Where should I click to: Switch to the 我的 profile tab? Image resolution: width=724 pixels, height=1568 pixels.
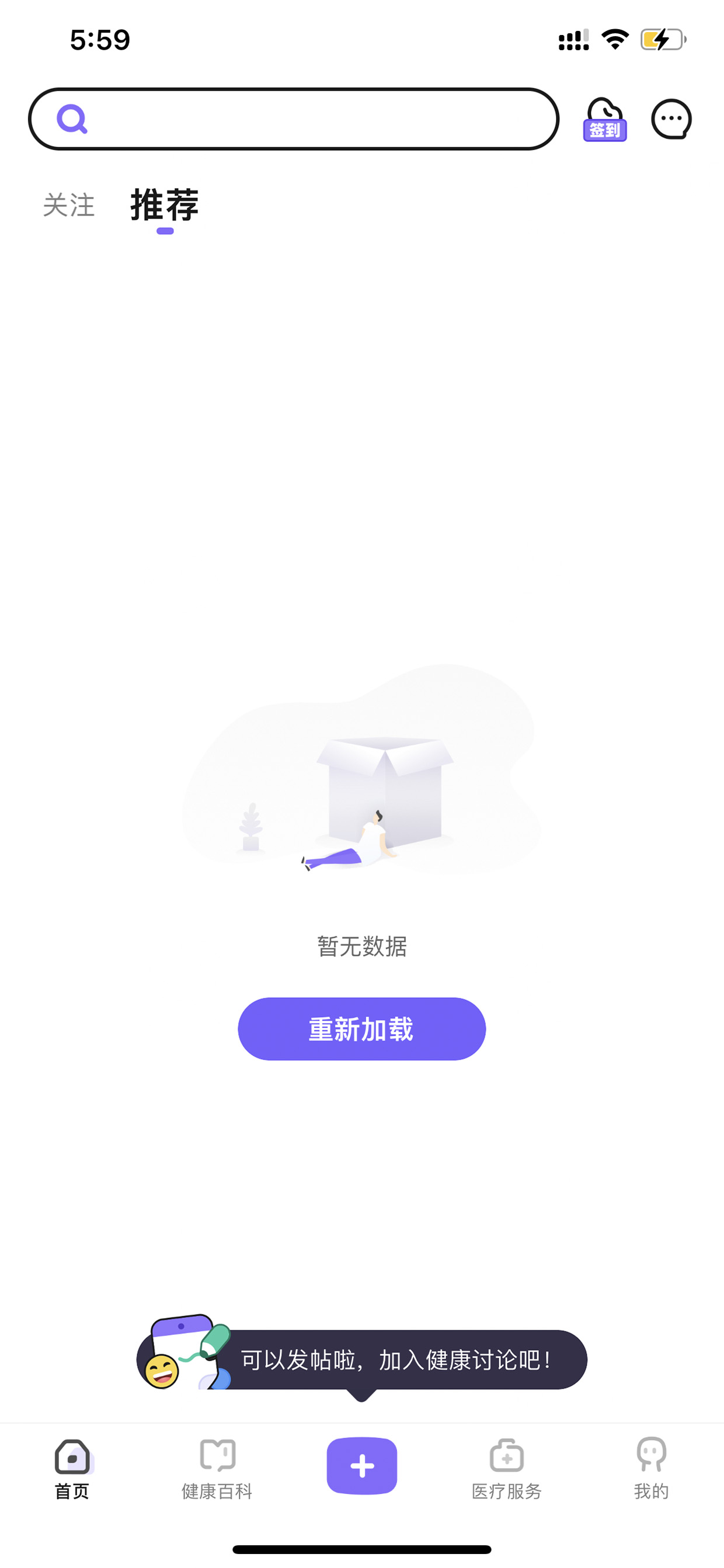point(652,1470)
